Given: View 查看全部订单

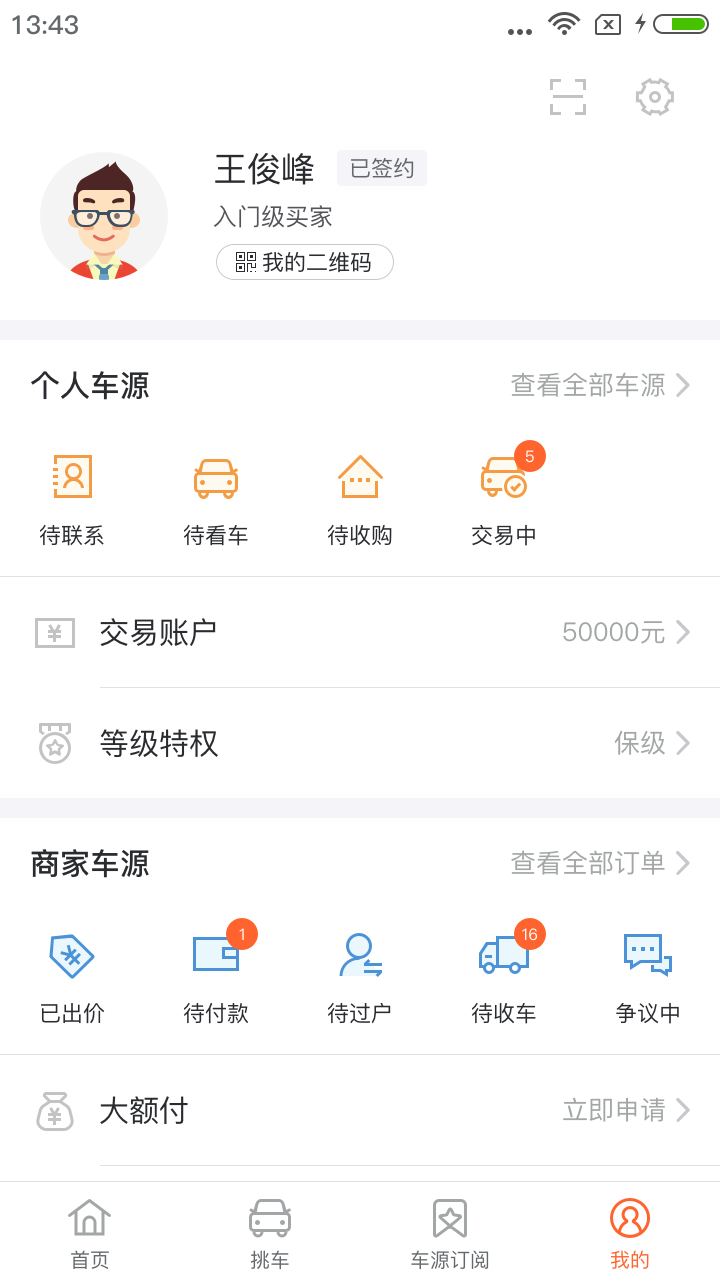Looking at the screenshot, I should [x=600, y=863].
